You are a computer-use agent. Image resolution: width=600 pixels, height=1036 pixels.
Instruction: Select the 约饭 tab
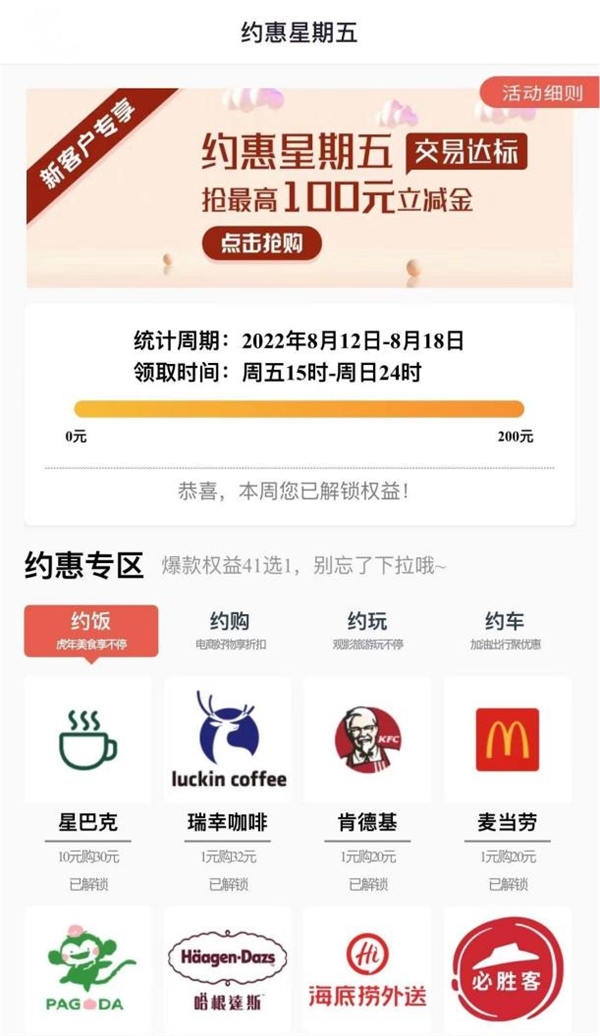point(91,630)
